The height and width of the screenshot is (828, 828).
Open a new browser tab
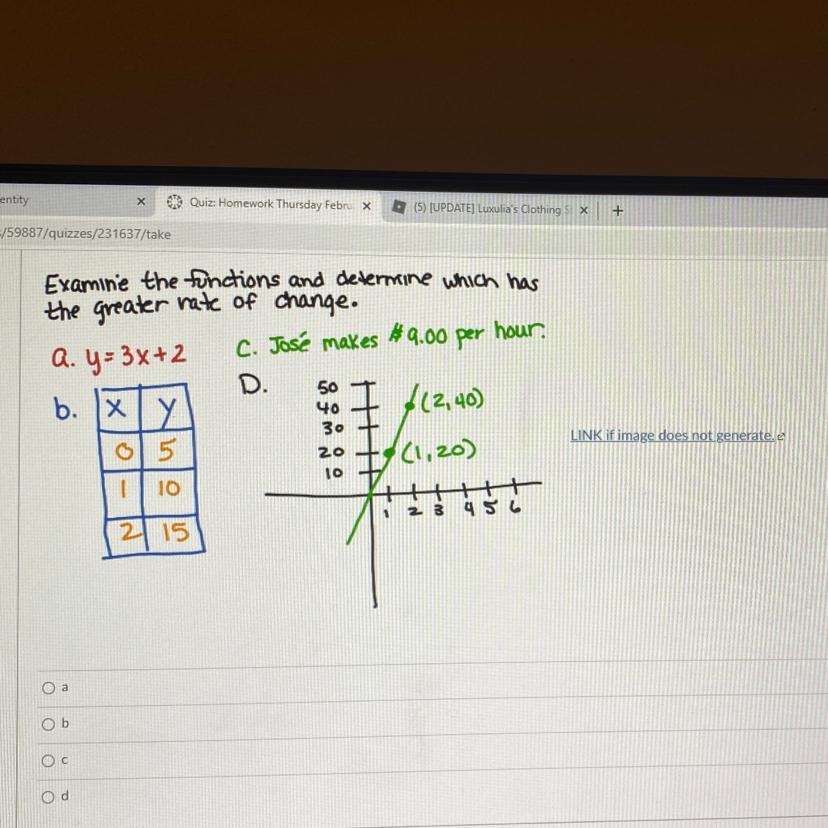[x=617, y=211]
